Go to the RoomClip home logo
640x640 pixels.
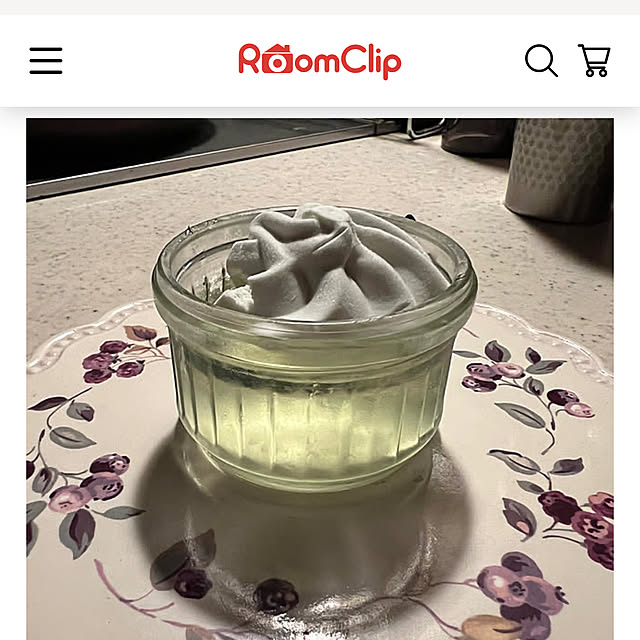tap(319, 61)
